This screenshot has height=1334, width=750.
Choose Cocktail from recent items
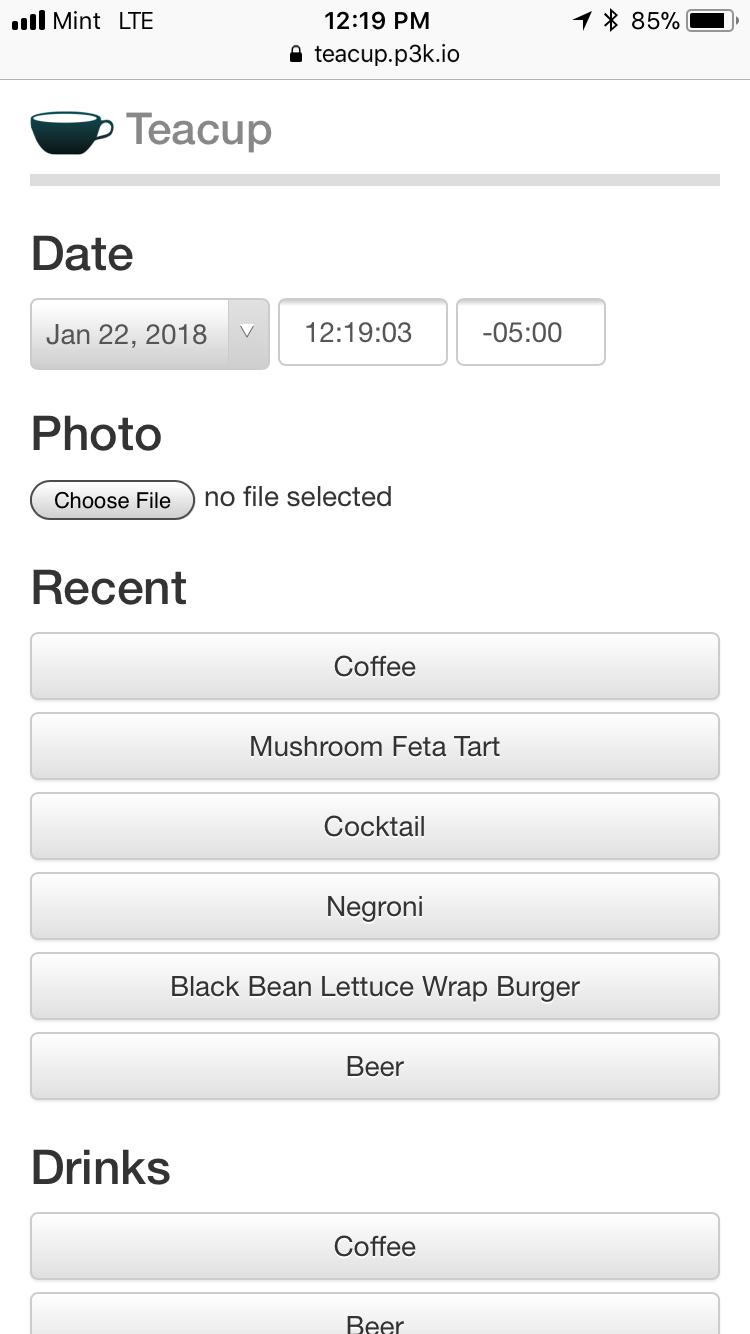[x=375, y=826]
